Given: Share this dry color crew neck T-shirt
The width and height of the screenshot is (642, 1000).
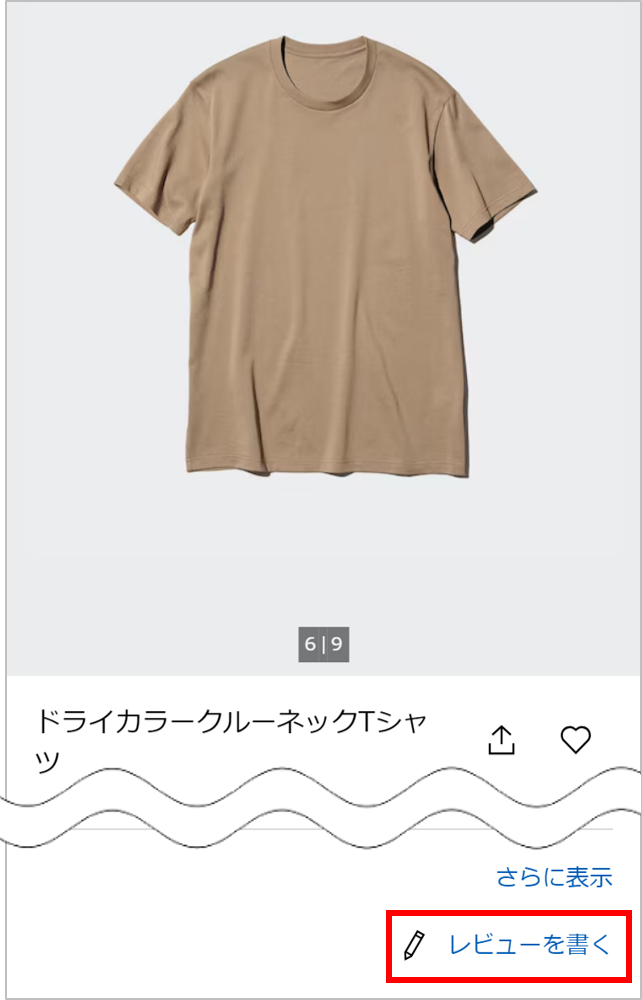Looking at the screenshot, I should tap(501, 739).
